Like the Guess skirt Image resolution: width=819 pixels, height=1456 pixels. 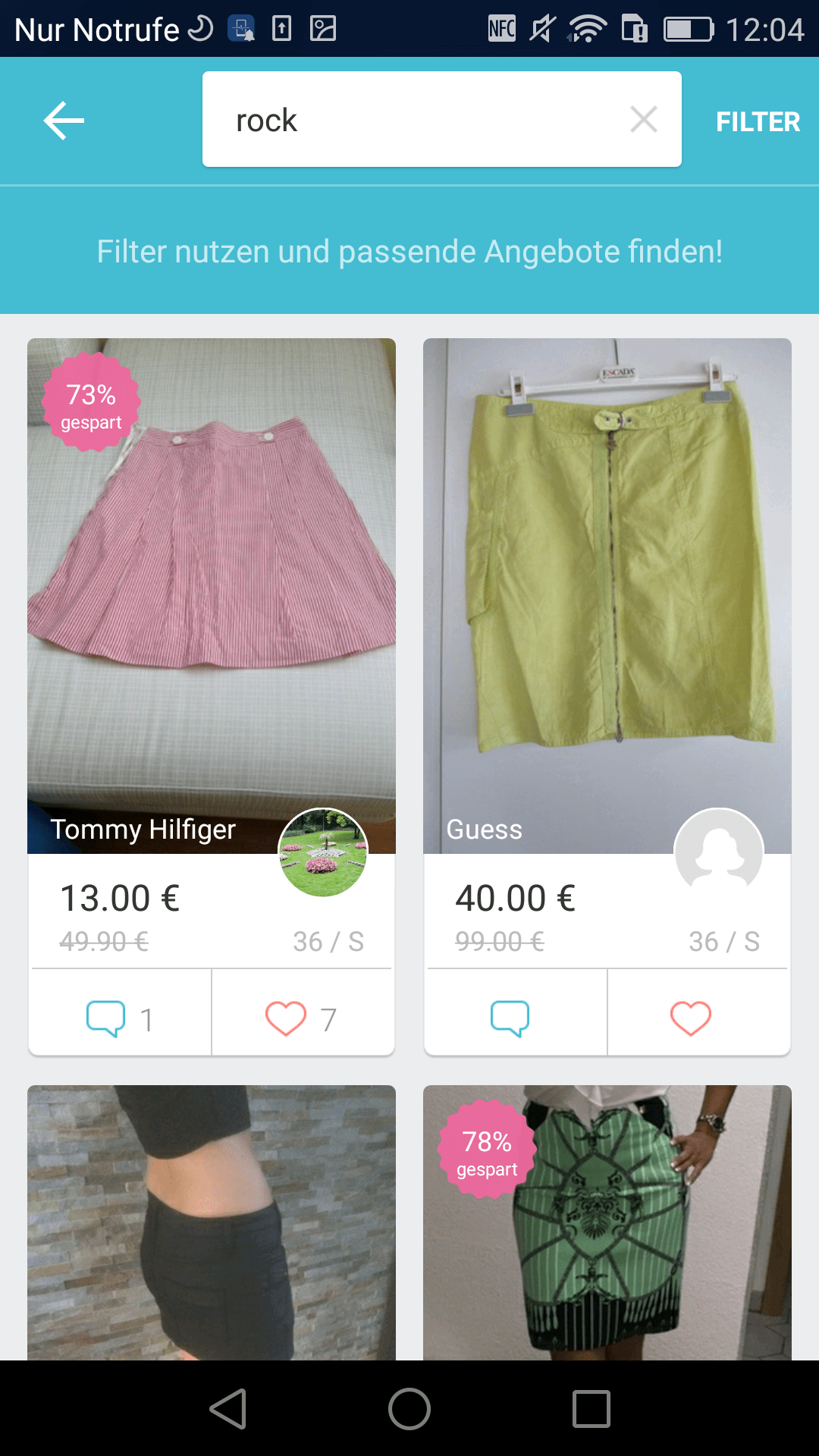(691, 1018)
